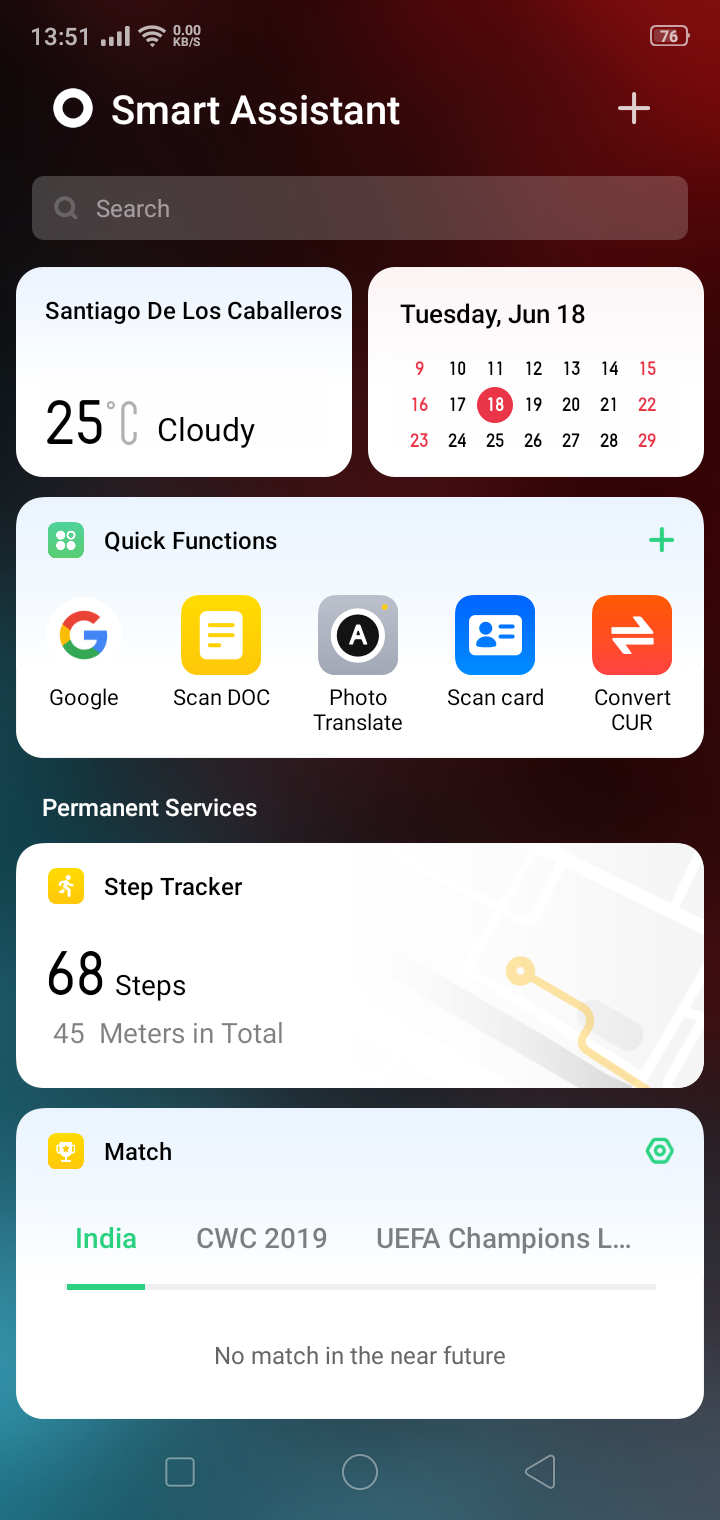Open Convert CUR currency converter
Image resolution: width=720 pixels, height=1520 pixels.
coord(632,665)
